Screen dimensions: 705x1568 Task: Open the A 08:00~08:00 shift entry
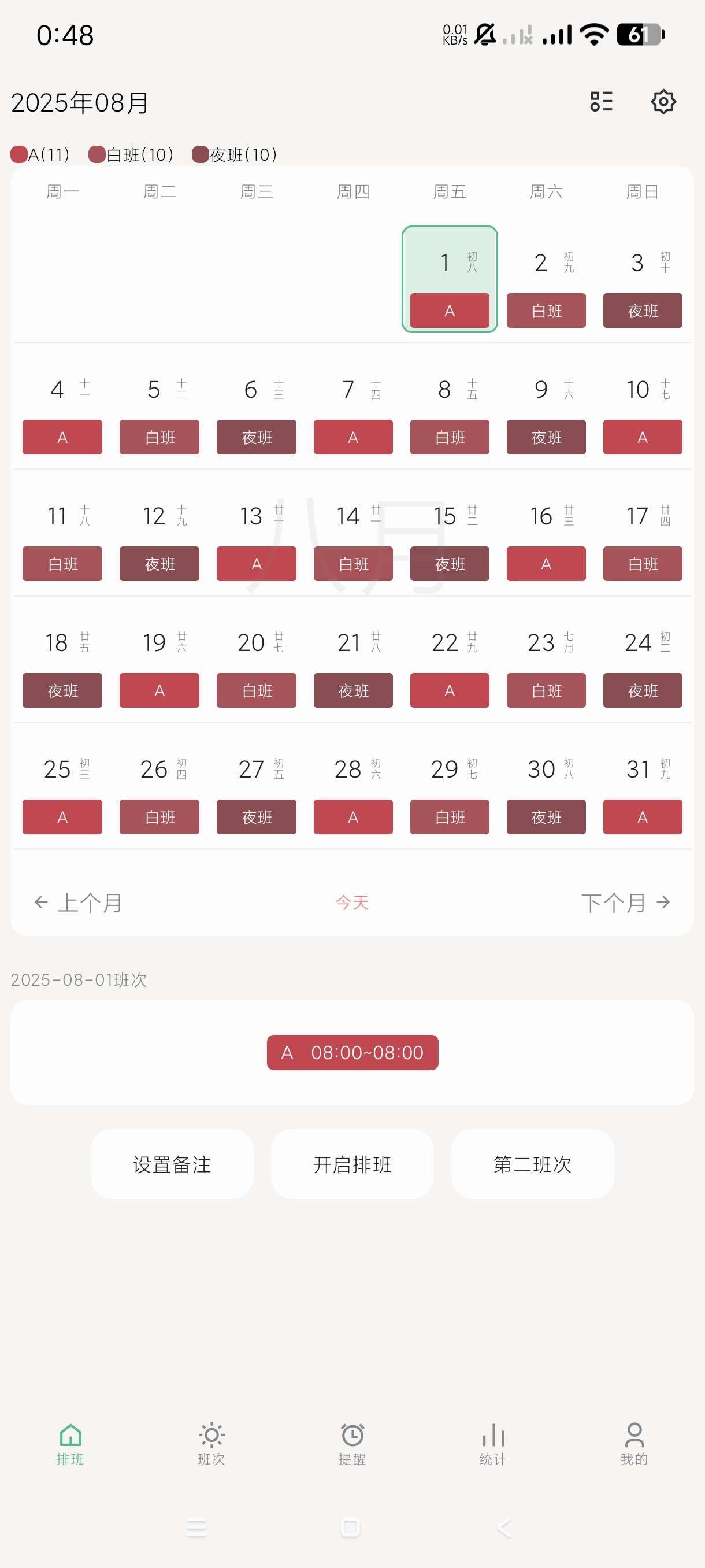point(352,1052)
